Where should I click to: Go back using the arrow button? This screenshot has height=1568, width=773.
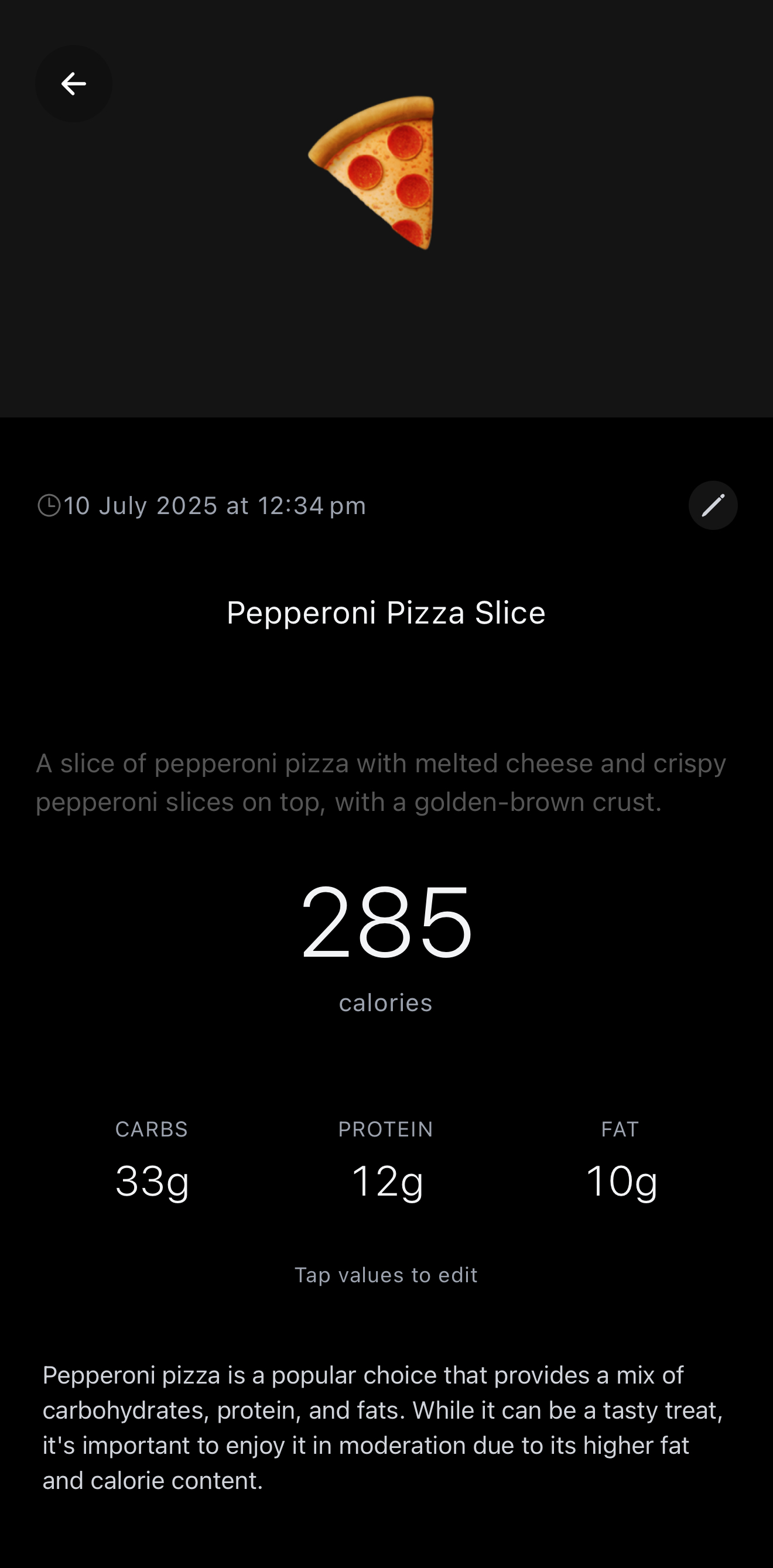pos(74,84)
